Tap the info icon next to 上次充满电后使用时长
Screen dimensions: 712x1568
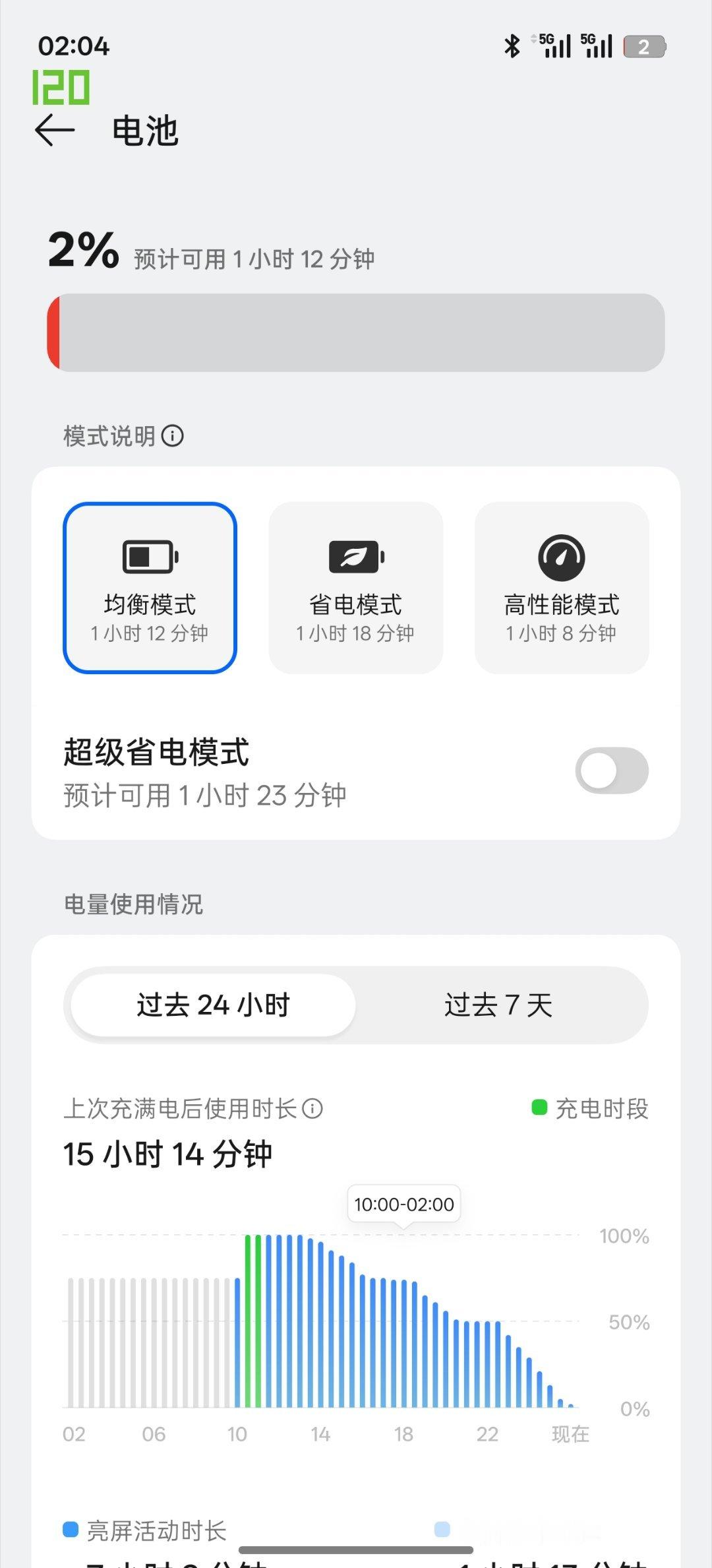click(x=311, y=1109)
